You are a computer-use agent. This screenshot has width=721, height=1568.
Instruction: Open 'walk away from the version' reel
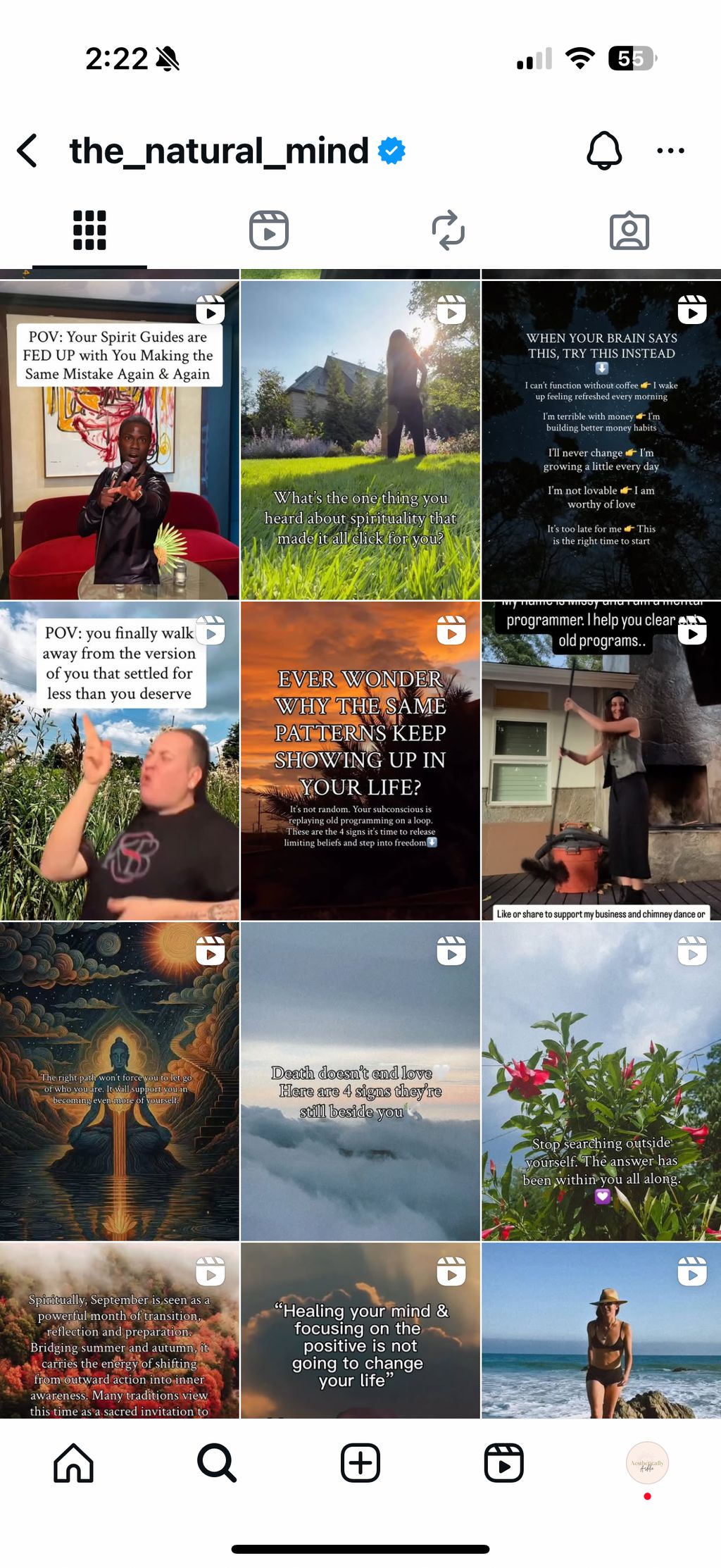[119, 761]
